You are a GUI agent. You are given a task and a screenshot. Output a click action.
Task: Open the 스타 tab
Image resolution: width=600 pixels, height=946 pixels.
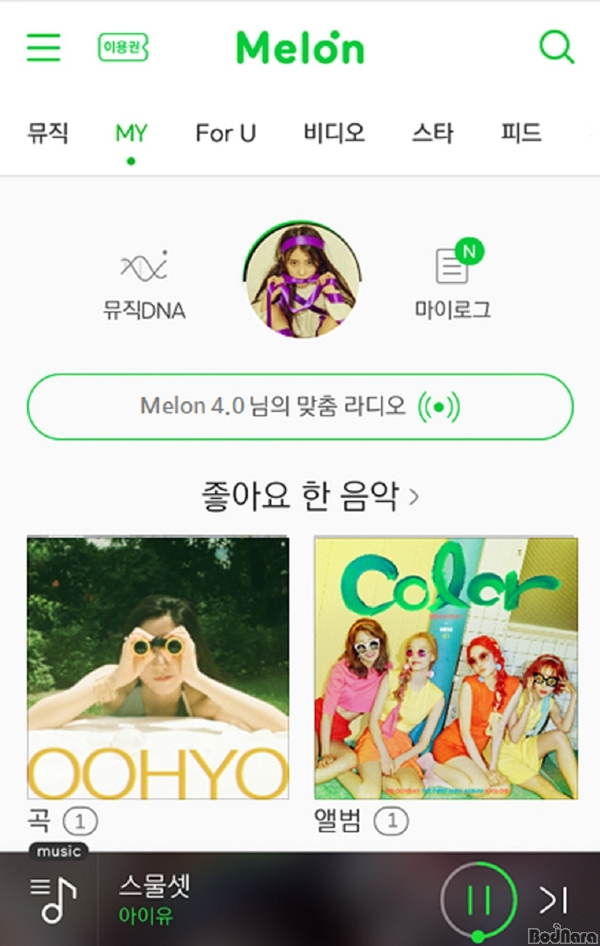pyautogui.click(x=432, y=133)
